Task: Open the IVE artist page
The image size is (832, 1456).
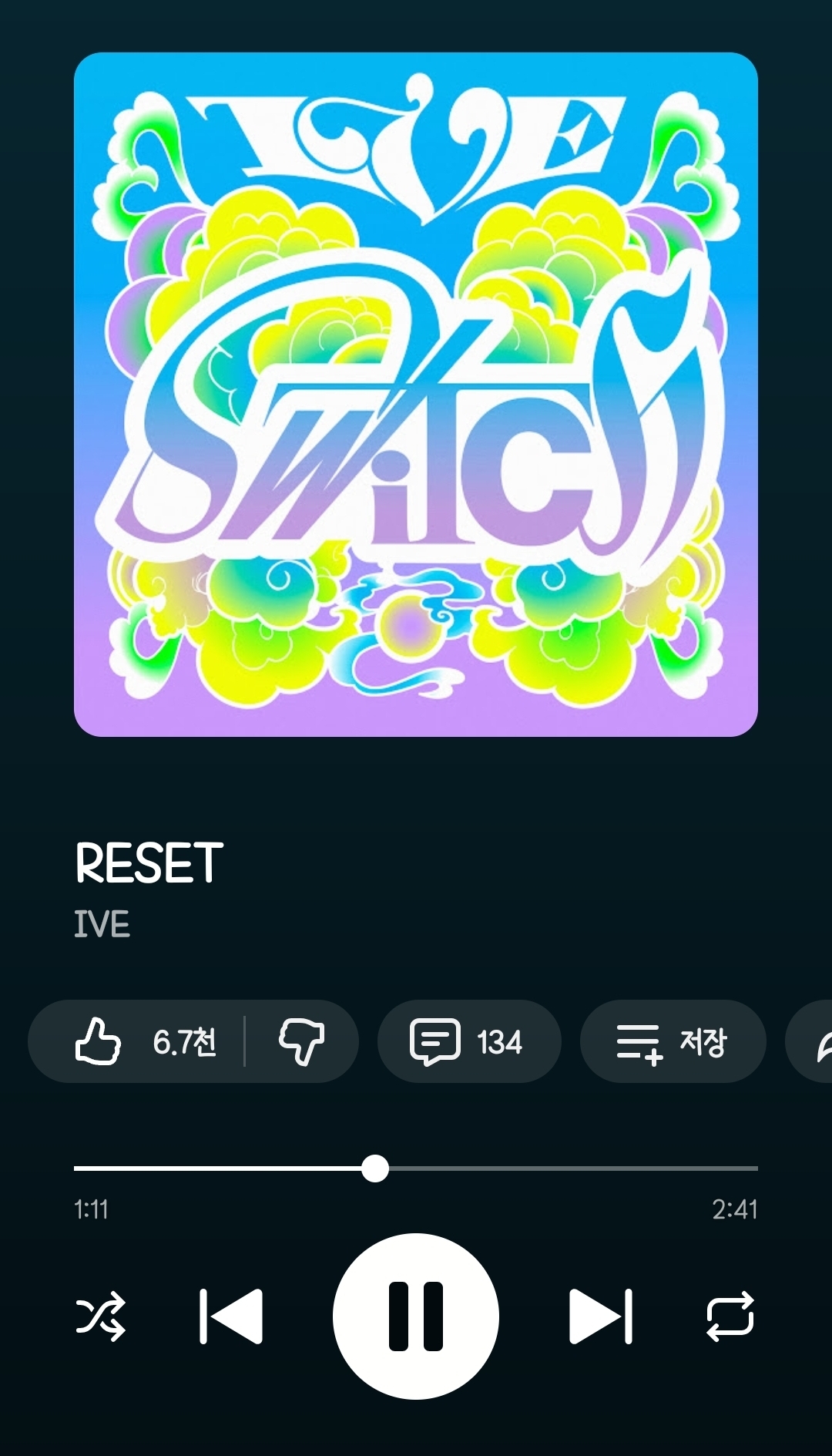Action: coord(102,924)
